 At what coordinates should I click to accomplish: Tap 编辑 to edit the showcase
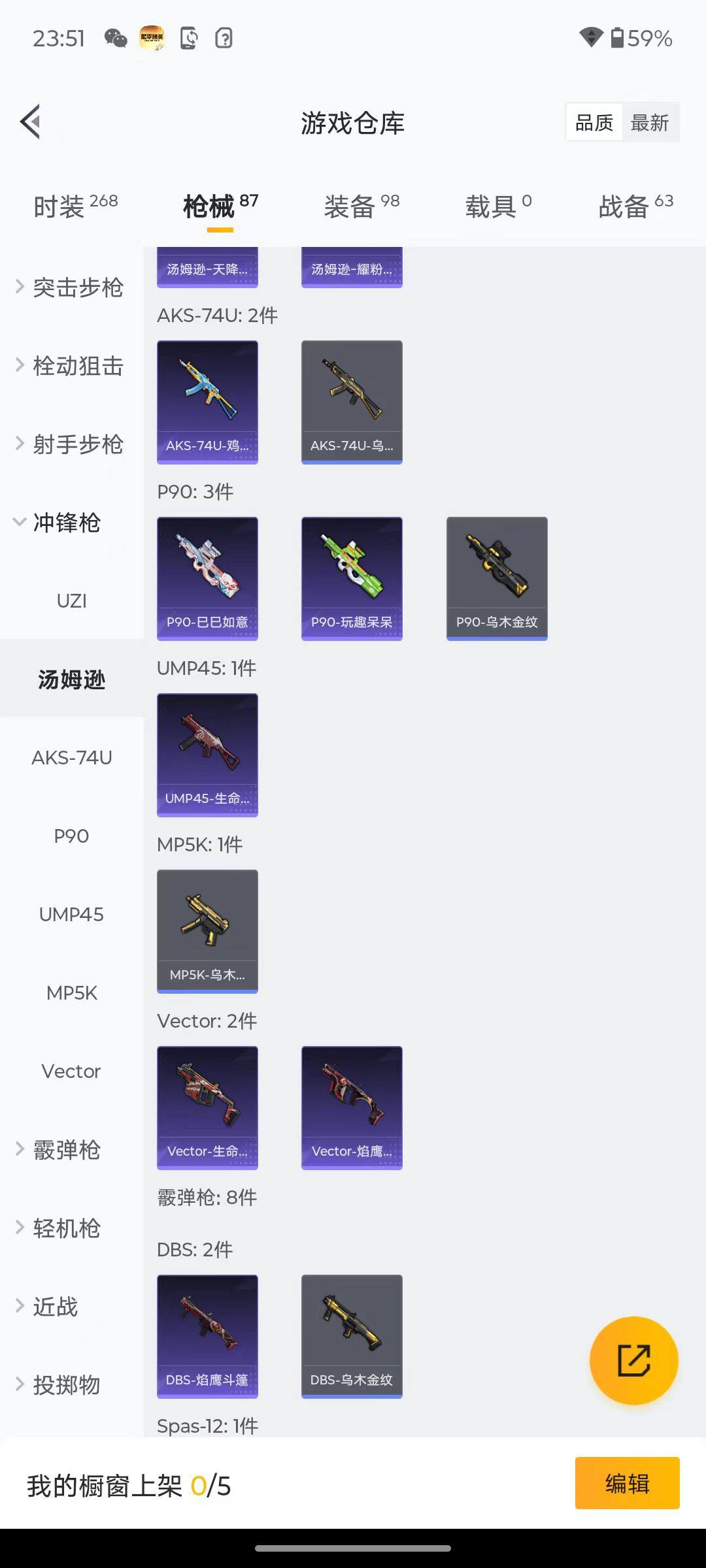(x=627, y=1483)
